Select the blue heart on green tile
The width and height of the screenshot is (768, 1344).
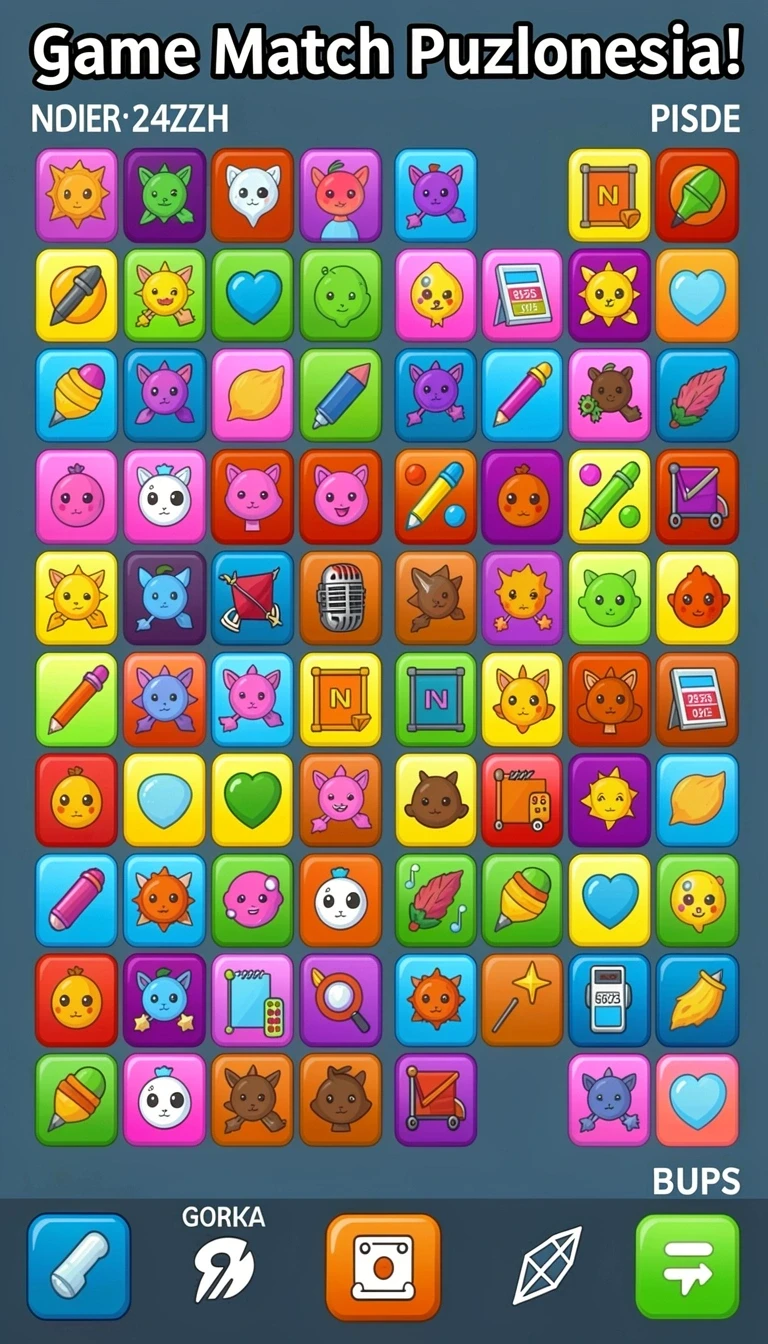click(x=253, y=295)
